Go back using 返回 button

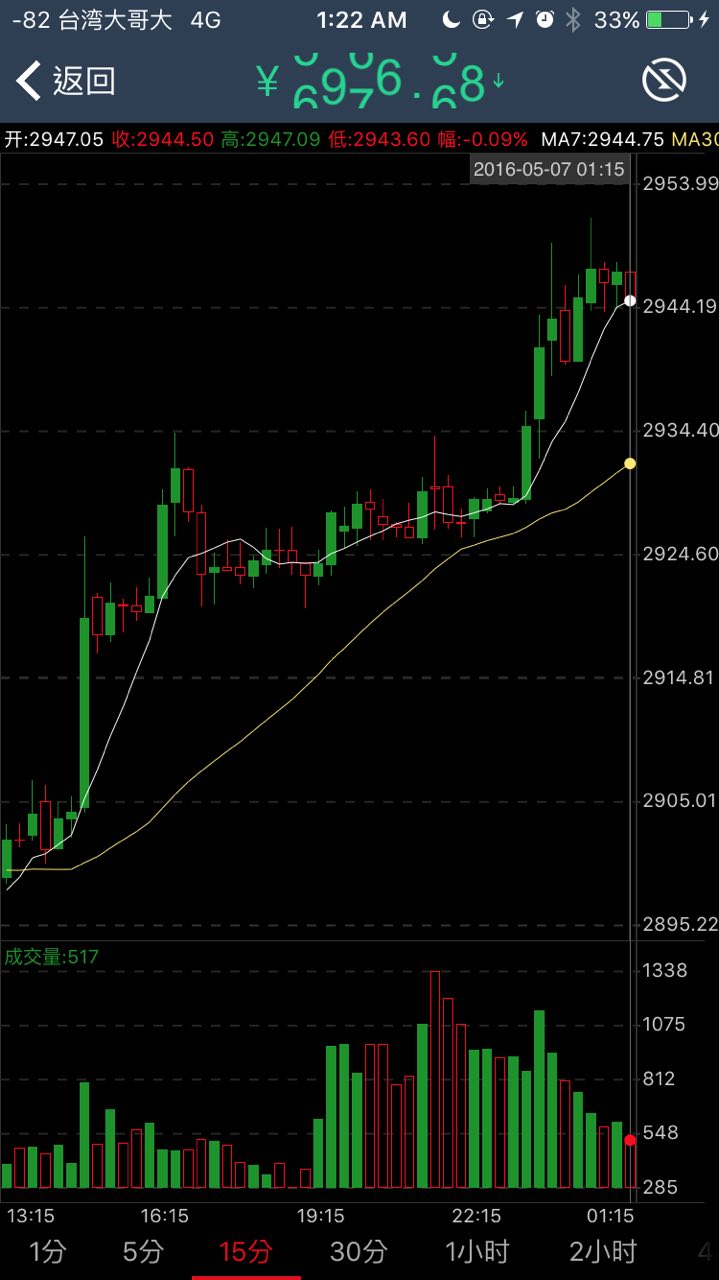[x=66, y=80]
